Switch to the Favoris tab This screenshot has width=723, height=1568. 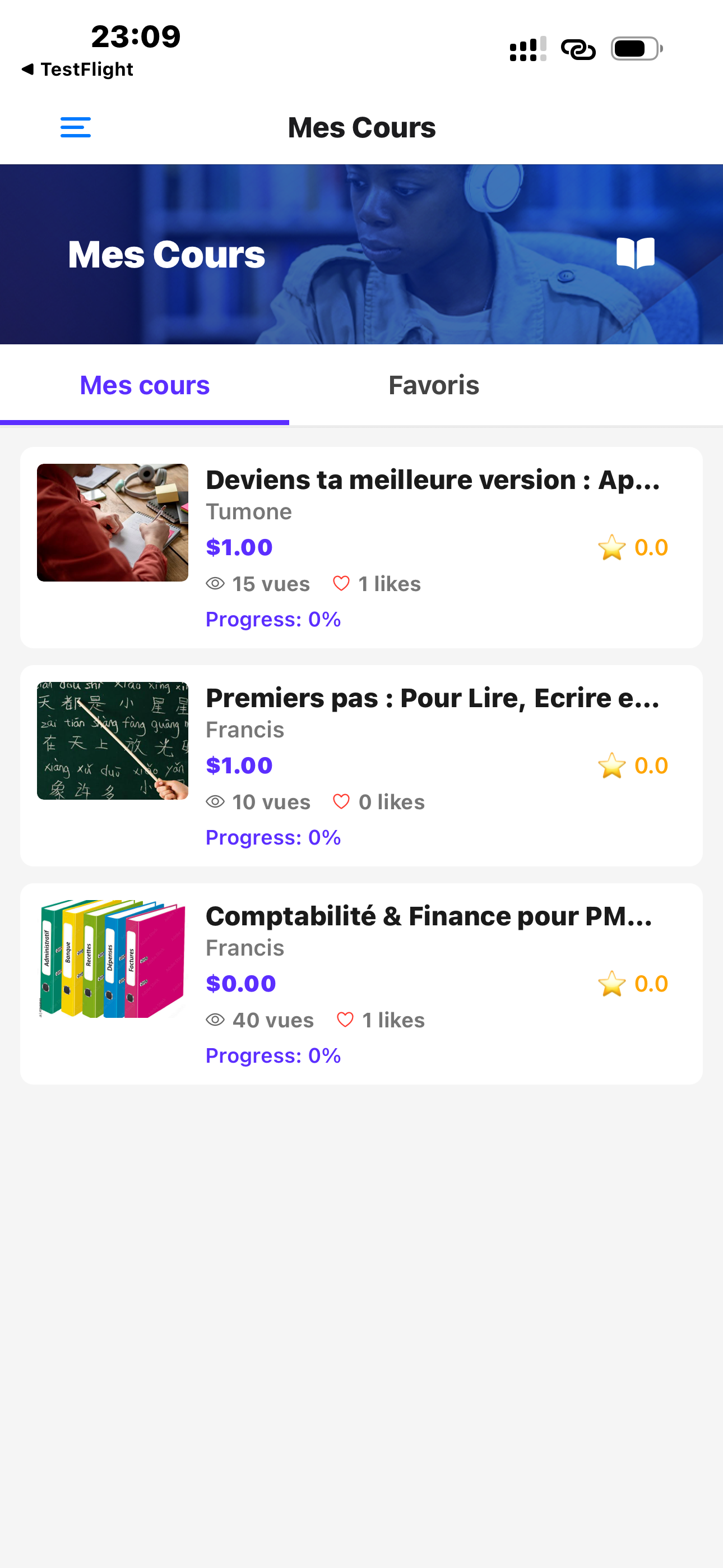click(x=433, y=385)
